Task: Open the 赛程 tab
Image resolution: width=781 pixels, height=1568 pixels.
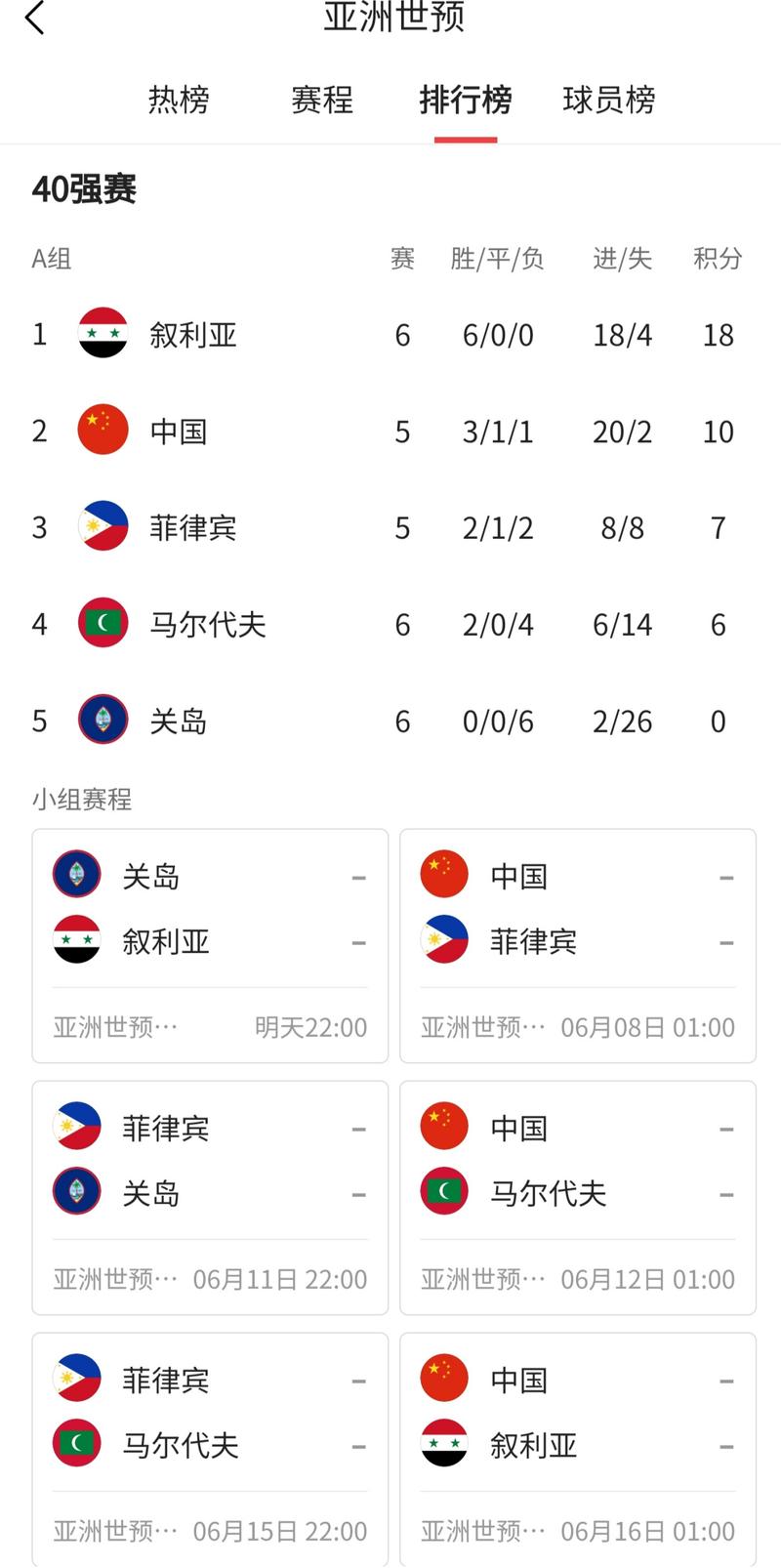Action: (x=322, y=100)
